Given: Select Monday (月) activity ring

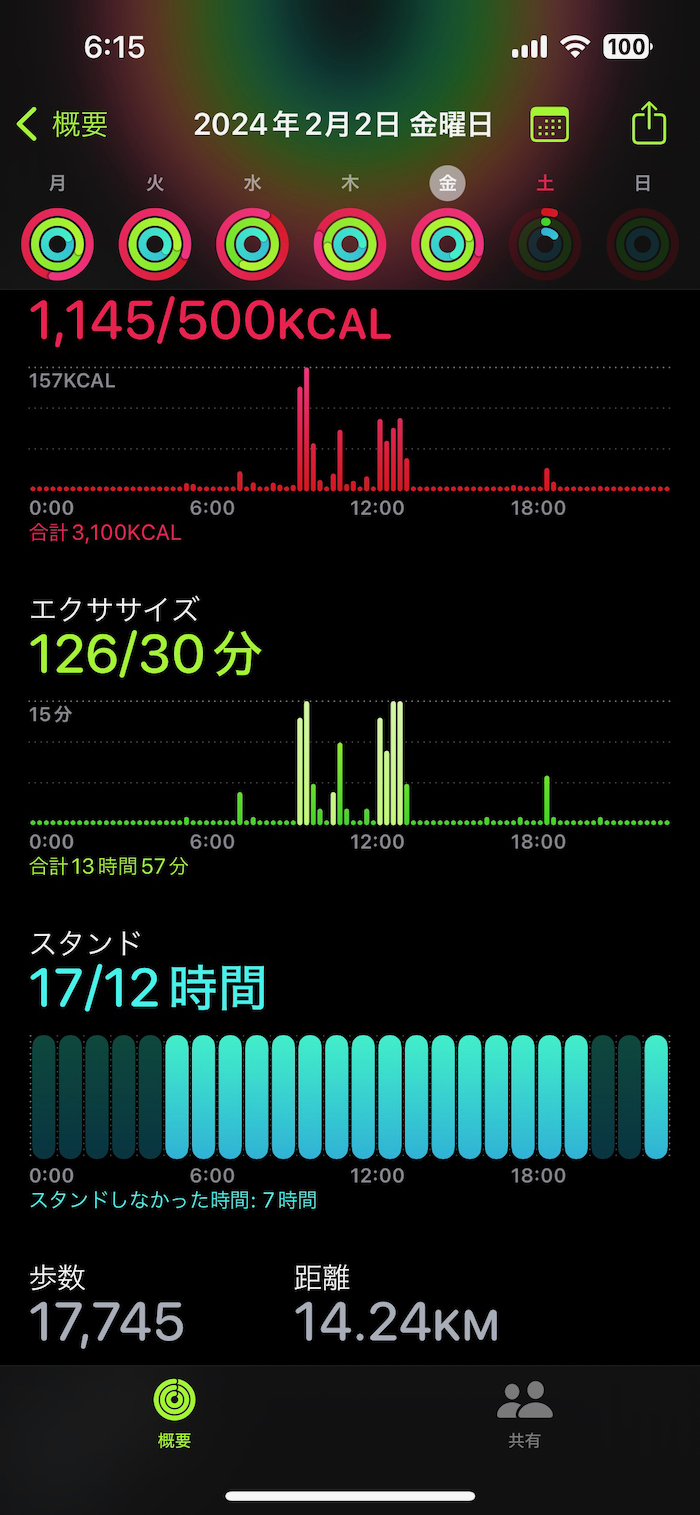Looking at the screenshot, I should point(57,244).
